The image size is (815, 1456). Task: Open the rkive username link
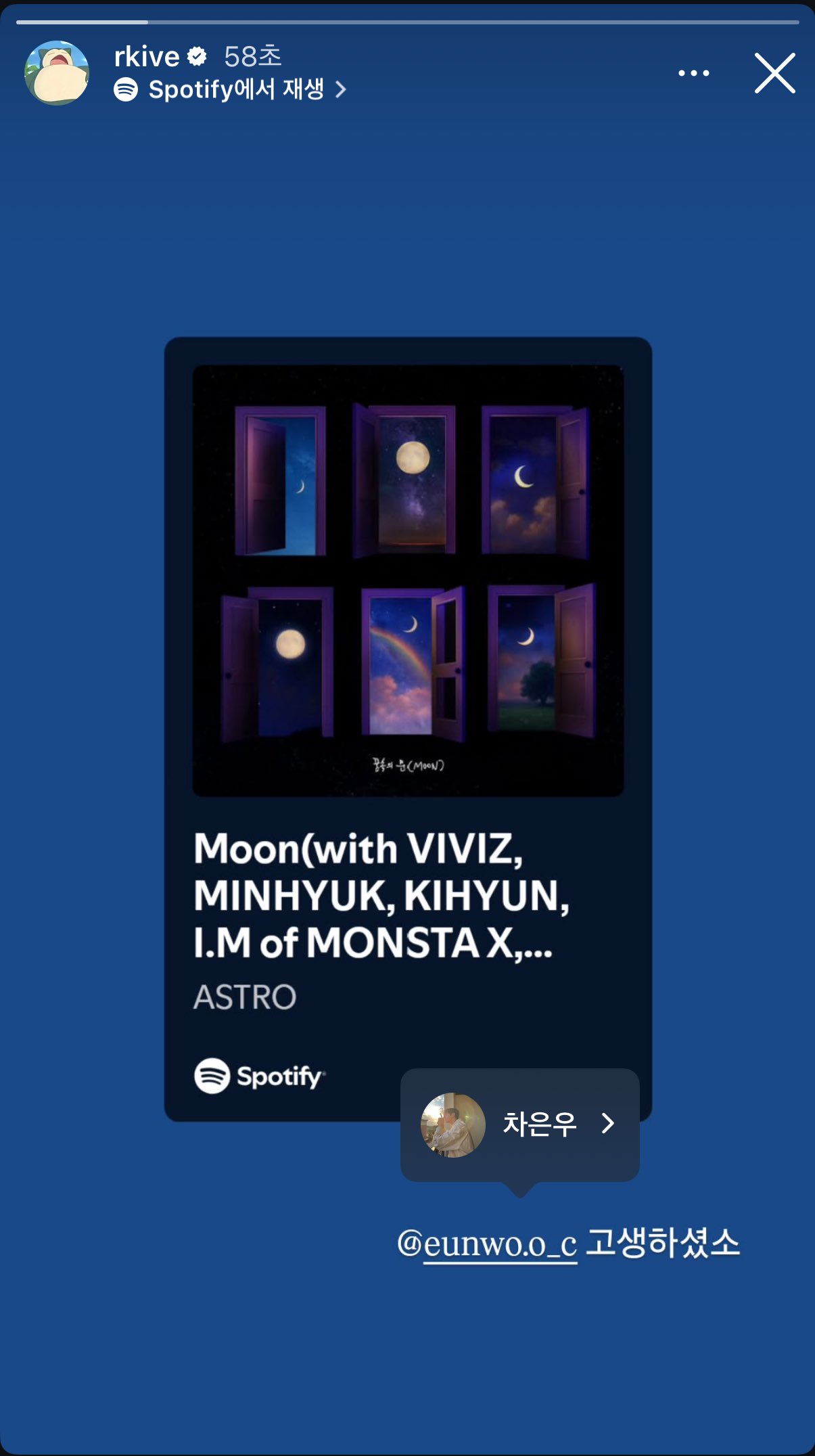147,57
